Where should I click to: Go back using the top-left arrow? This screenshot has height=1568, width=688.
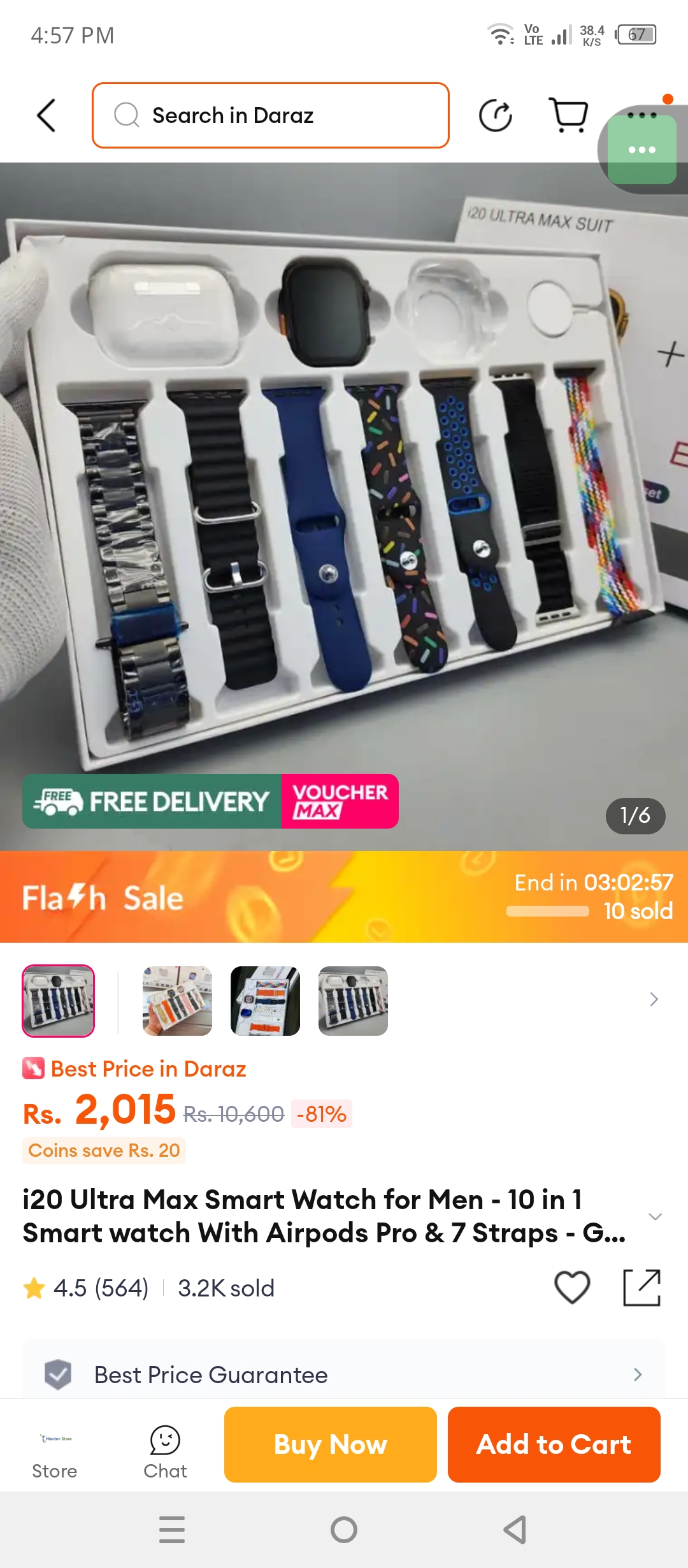tap(47, 115)
